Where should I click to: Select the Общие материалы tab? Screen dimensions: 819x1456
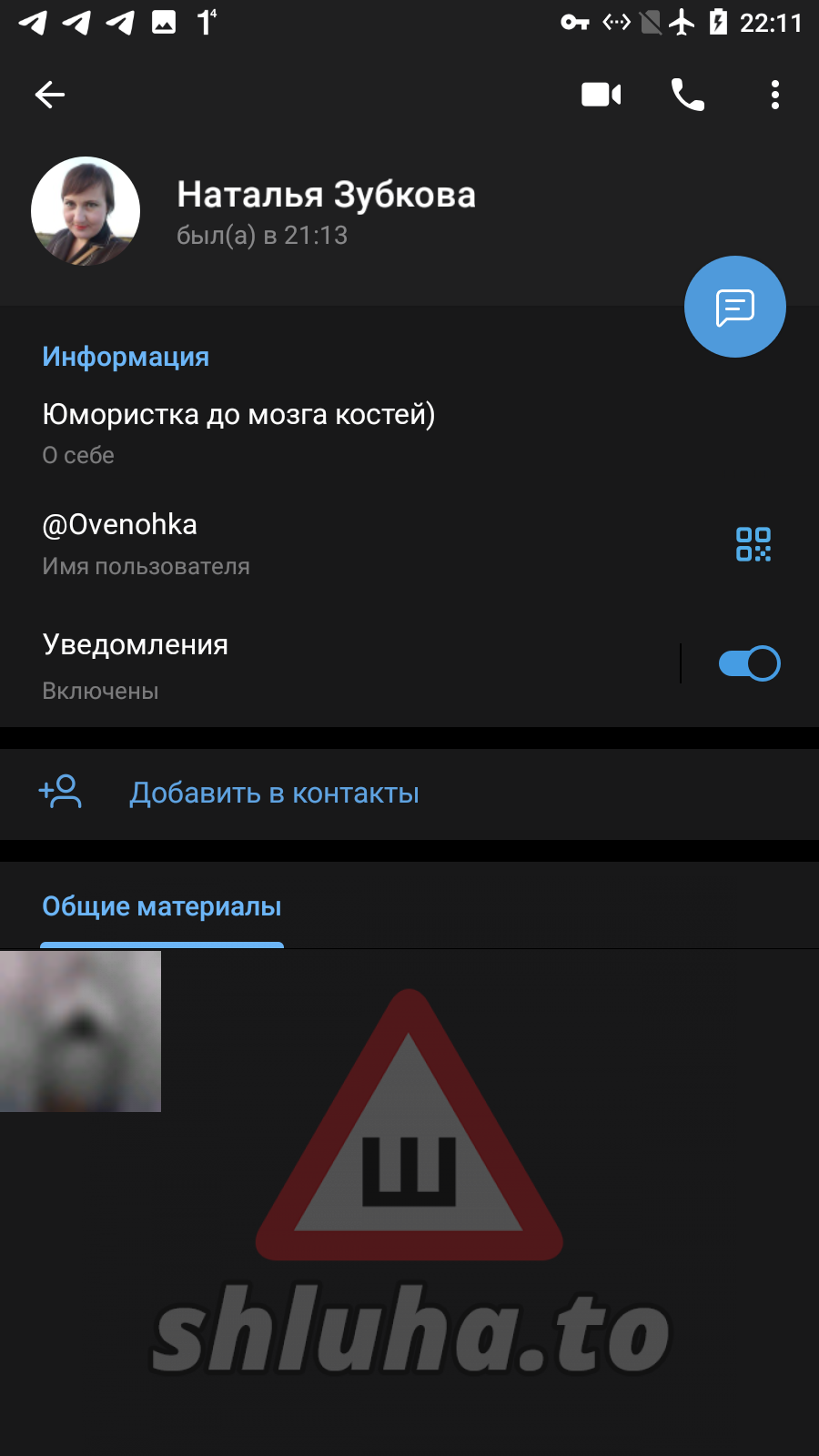tap(162, 907)
